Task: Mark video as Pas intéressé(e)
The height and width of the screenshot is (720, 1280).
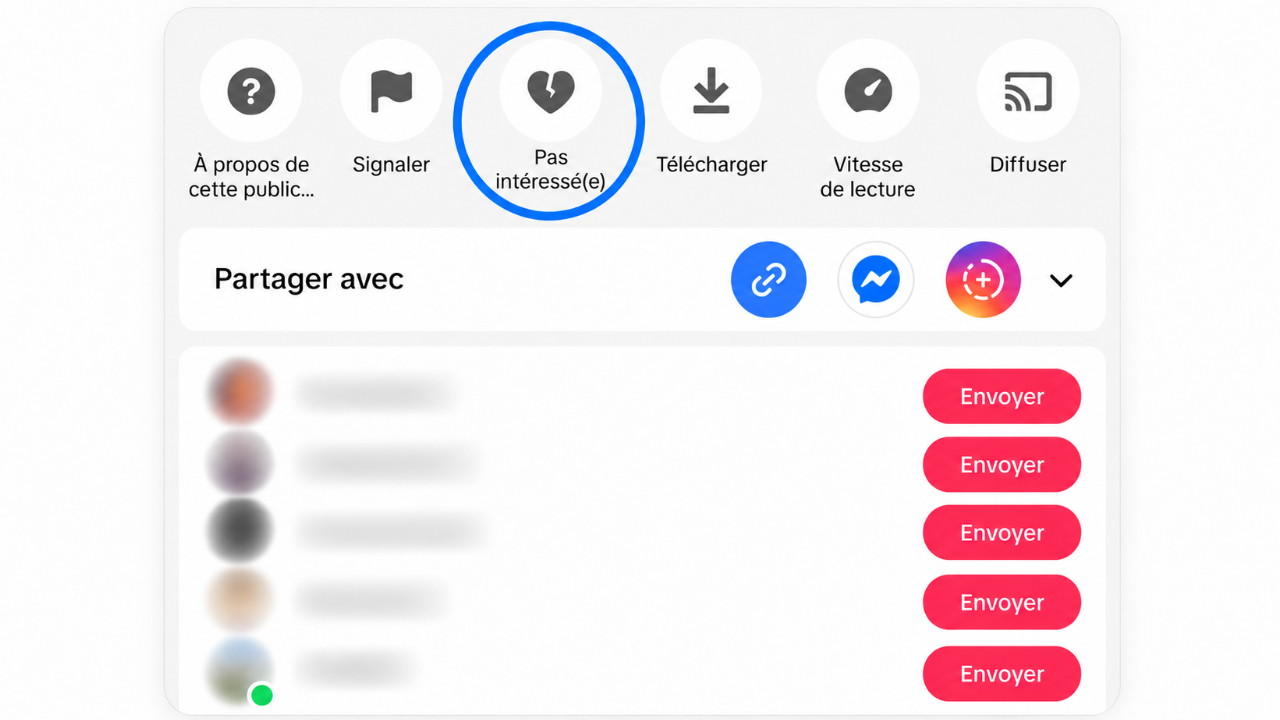Action: (550, 92)
